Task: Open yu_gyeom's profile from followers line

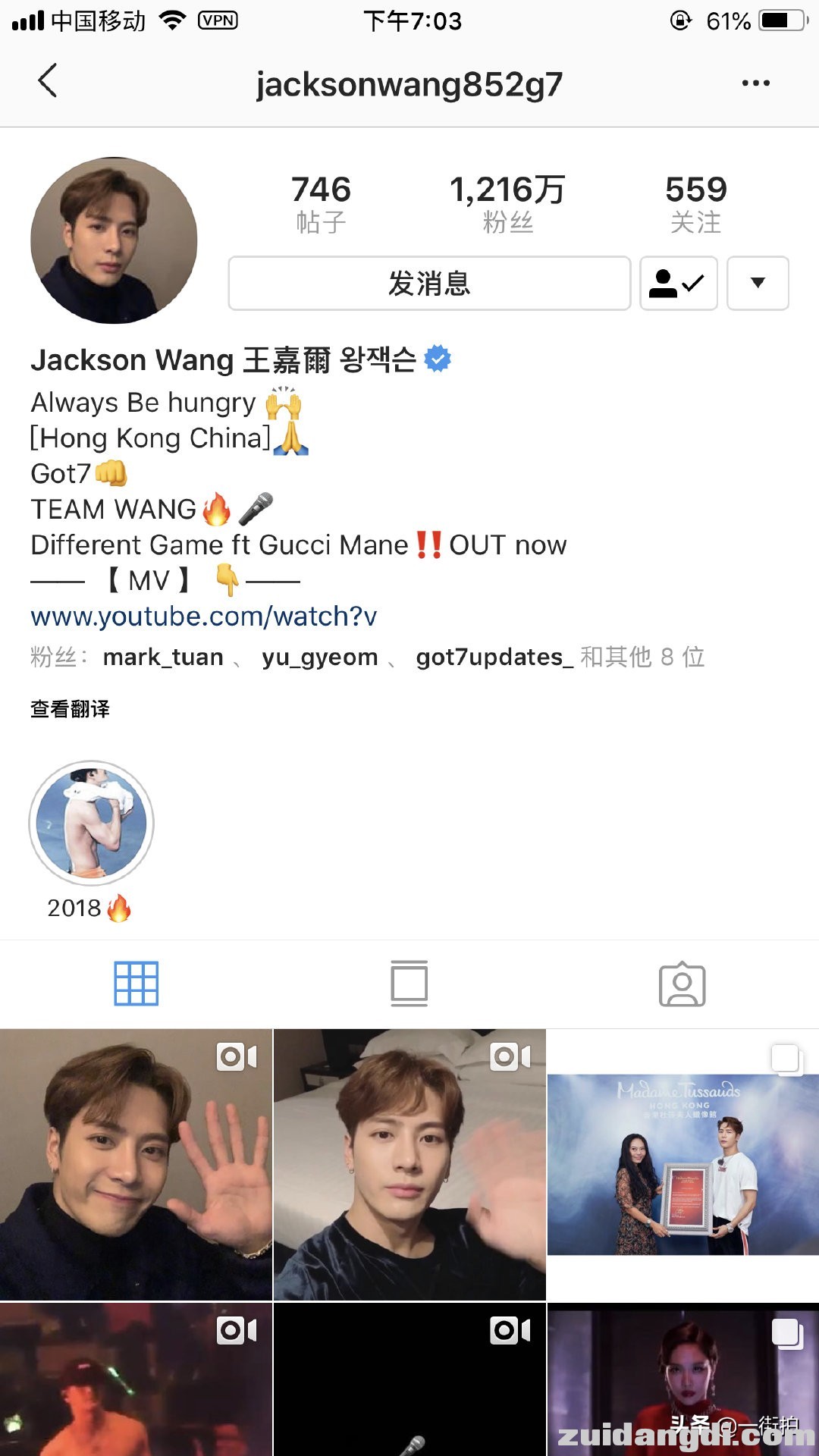Action: 319,657
